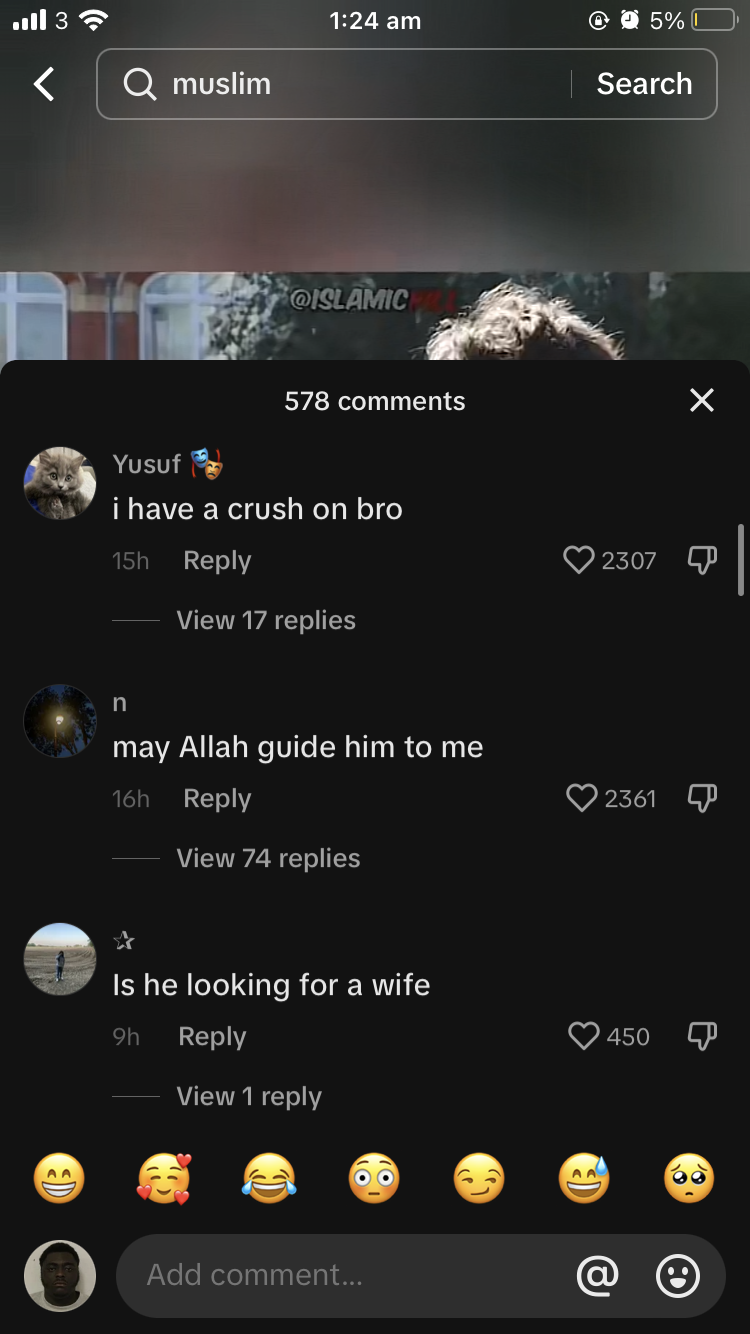
Task: Close the comments panel
Action: (702, 400)
